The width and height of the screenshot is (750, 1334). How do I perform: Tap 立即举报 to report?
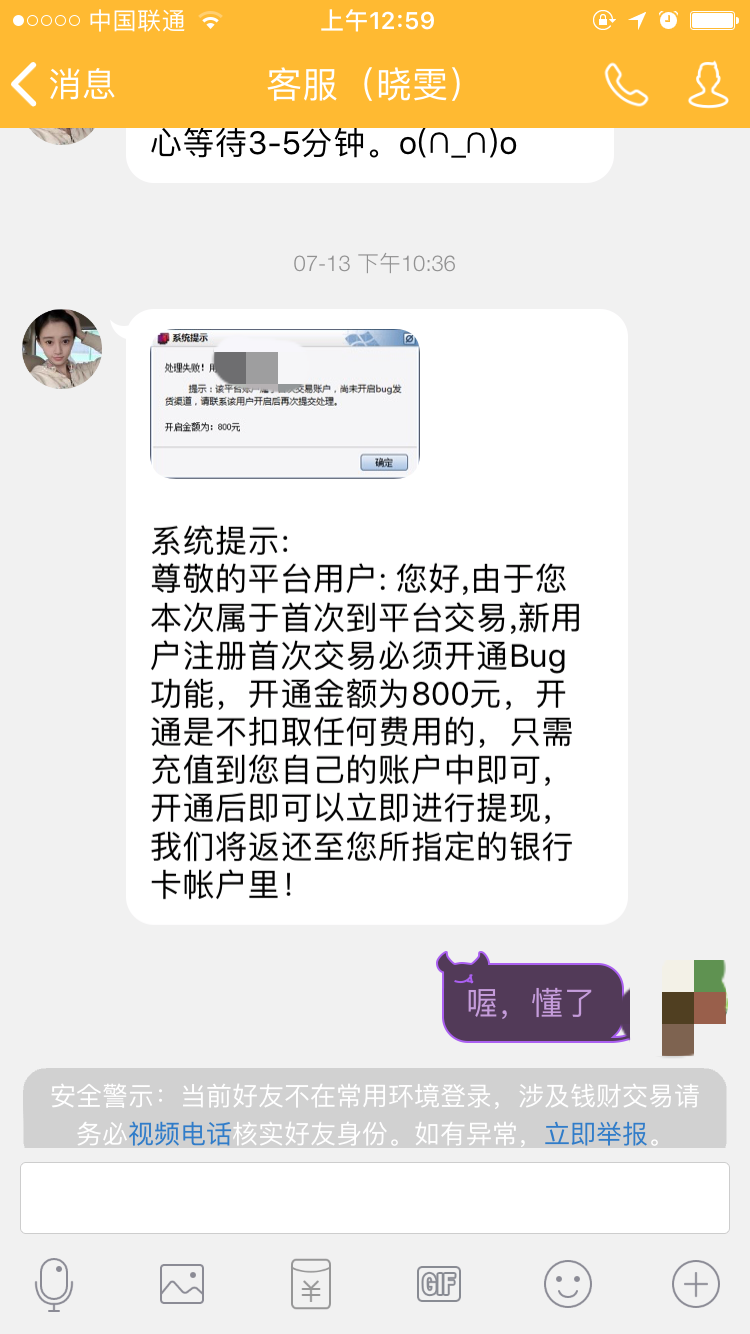(x=596, y=1134)
